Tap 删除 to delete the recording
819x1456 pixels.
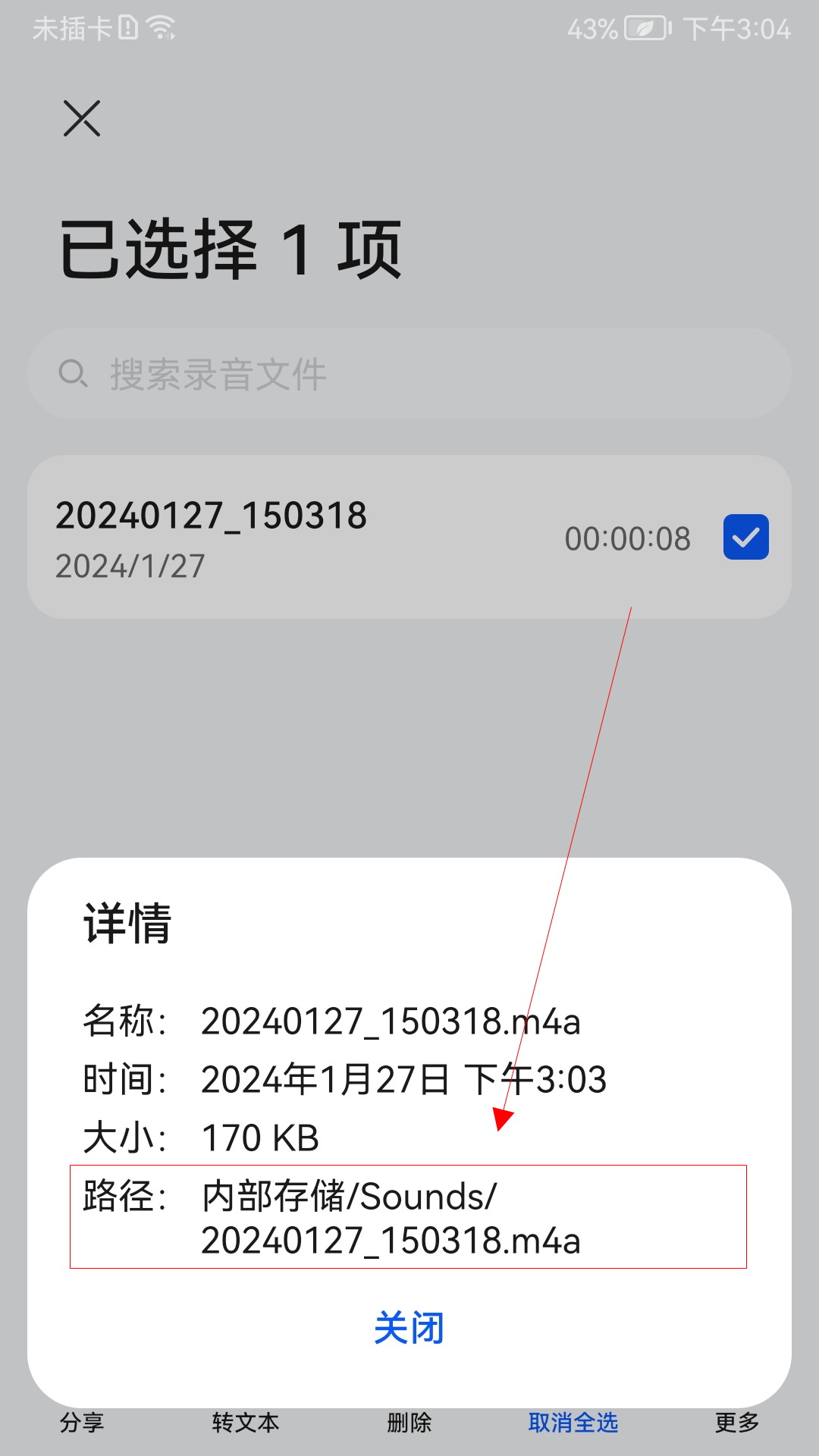(409, 1423)
